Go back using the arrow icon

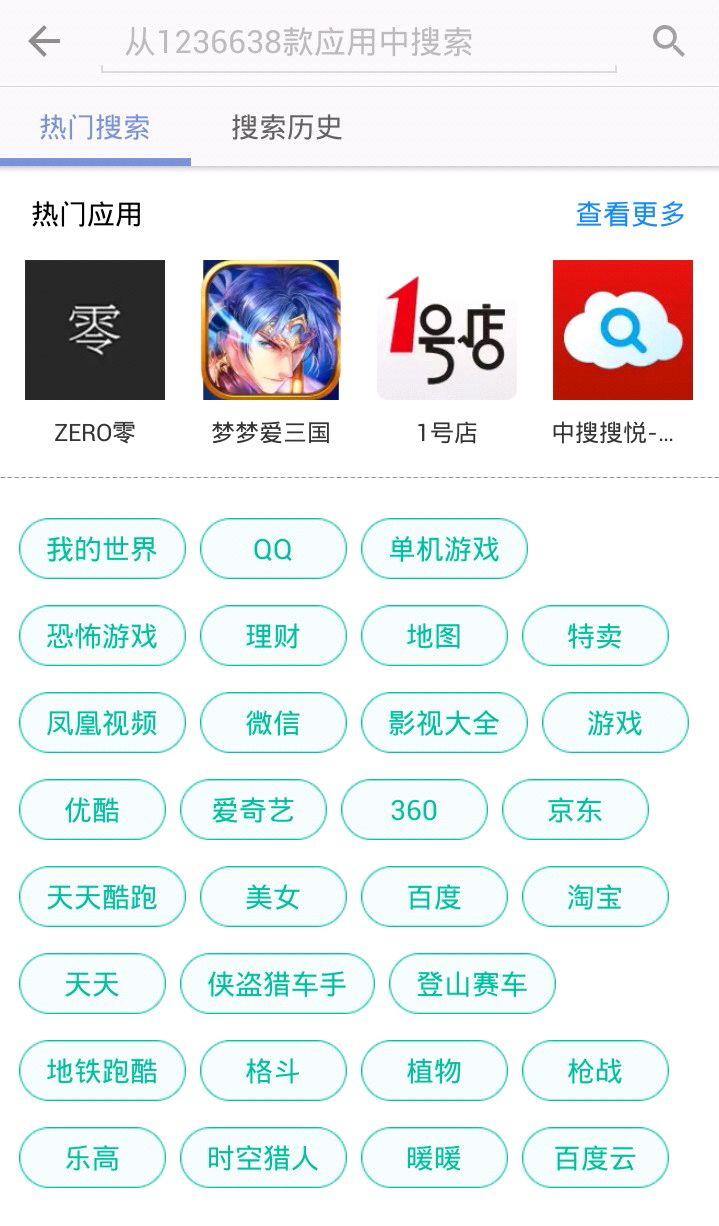pyautogui.click(x=44, y=42)
